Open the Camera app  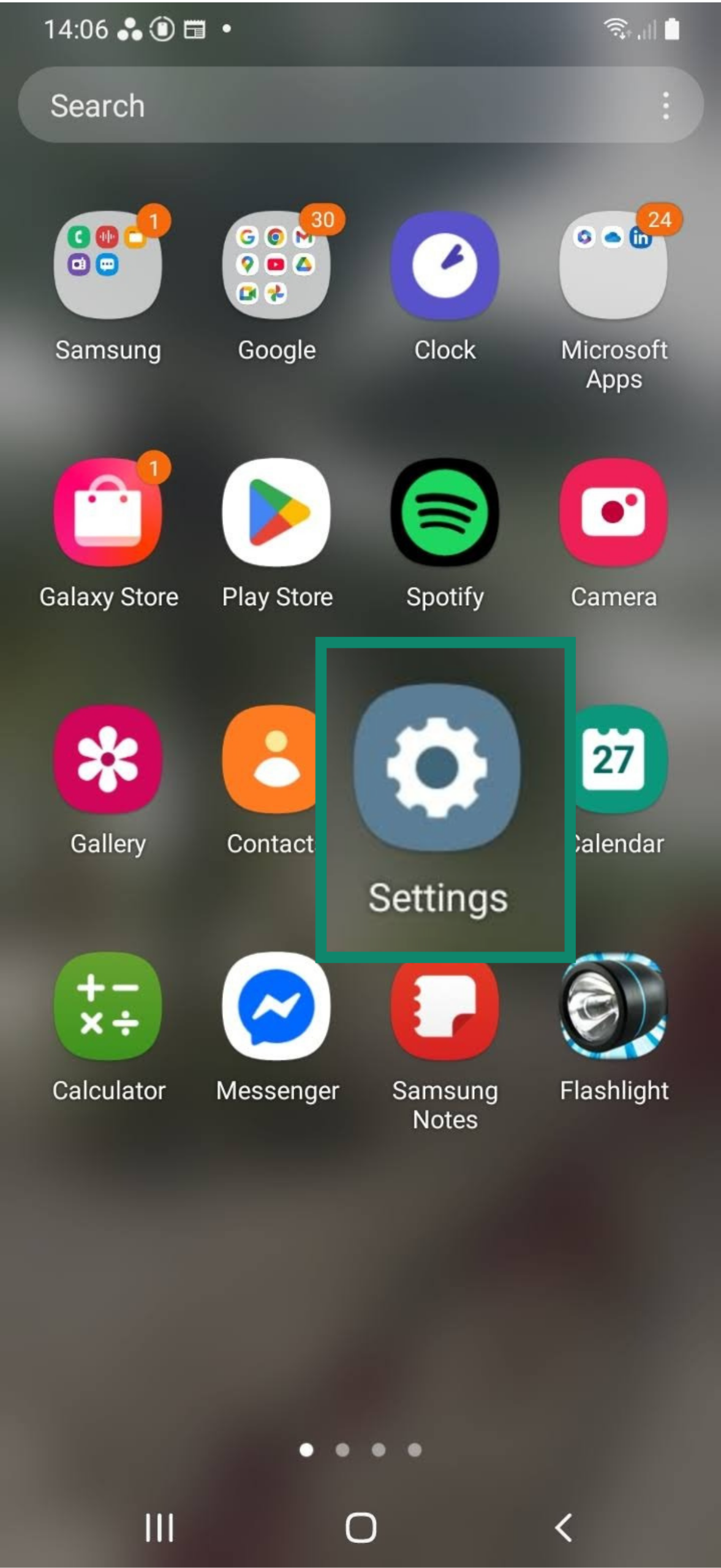click(614, 513)
